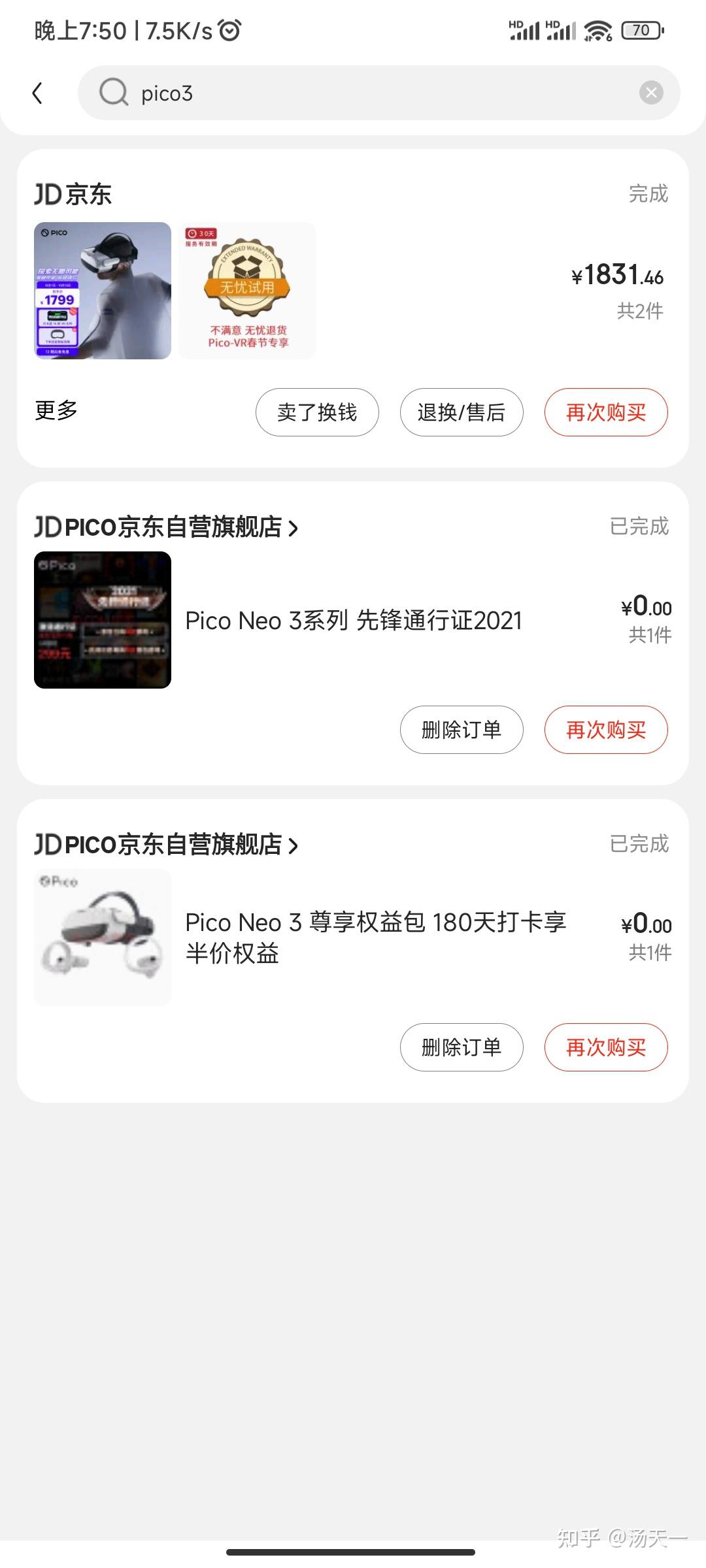Click 再次购买 on the ¥1831.46 order
Viewport: 706px width, 1568px height.
click(605, 412)
